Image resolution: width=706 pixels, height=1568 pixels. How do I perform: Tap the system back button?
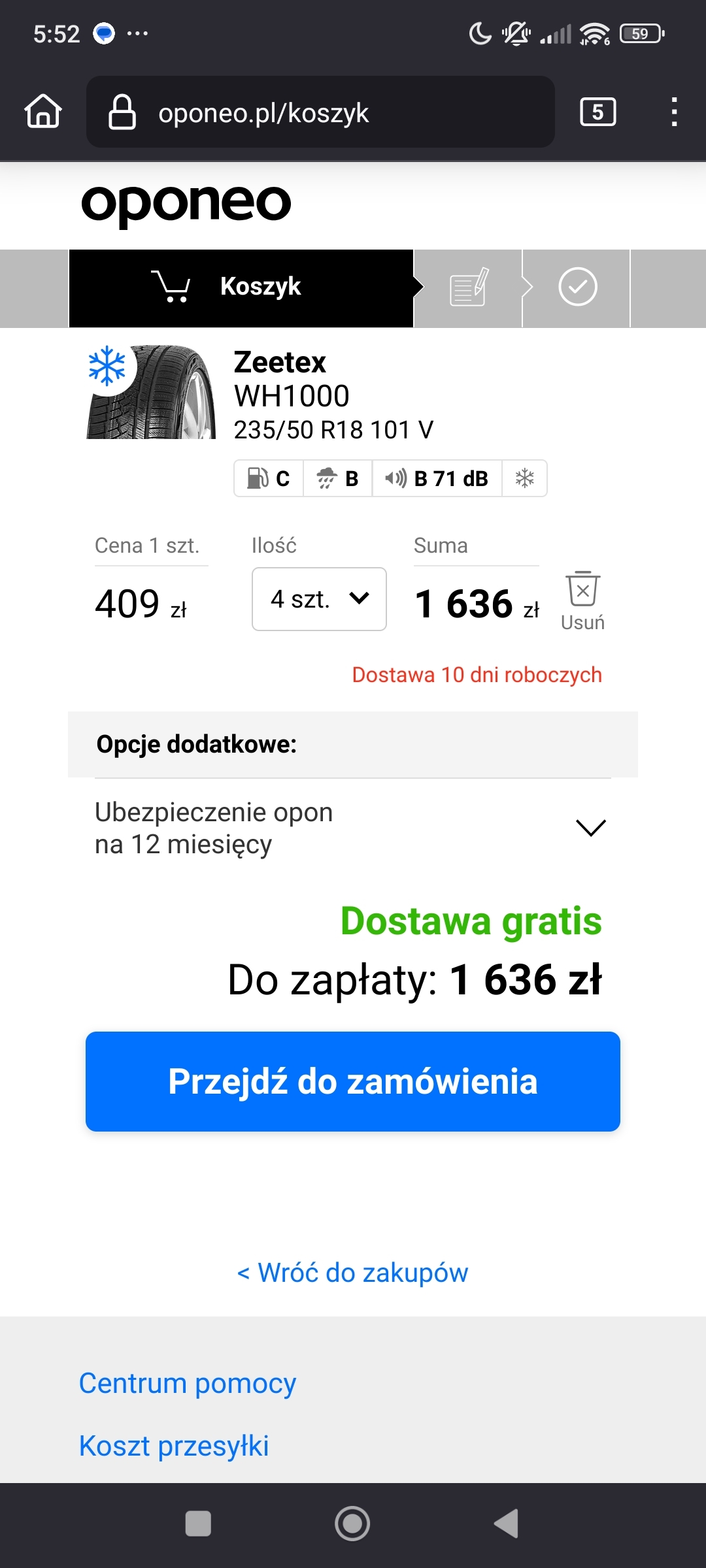pos(507,1524)
